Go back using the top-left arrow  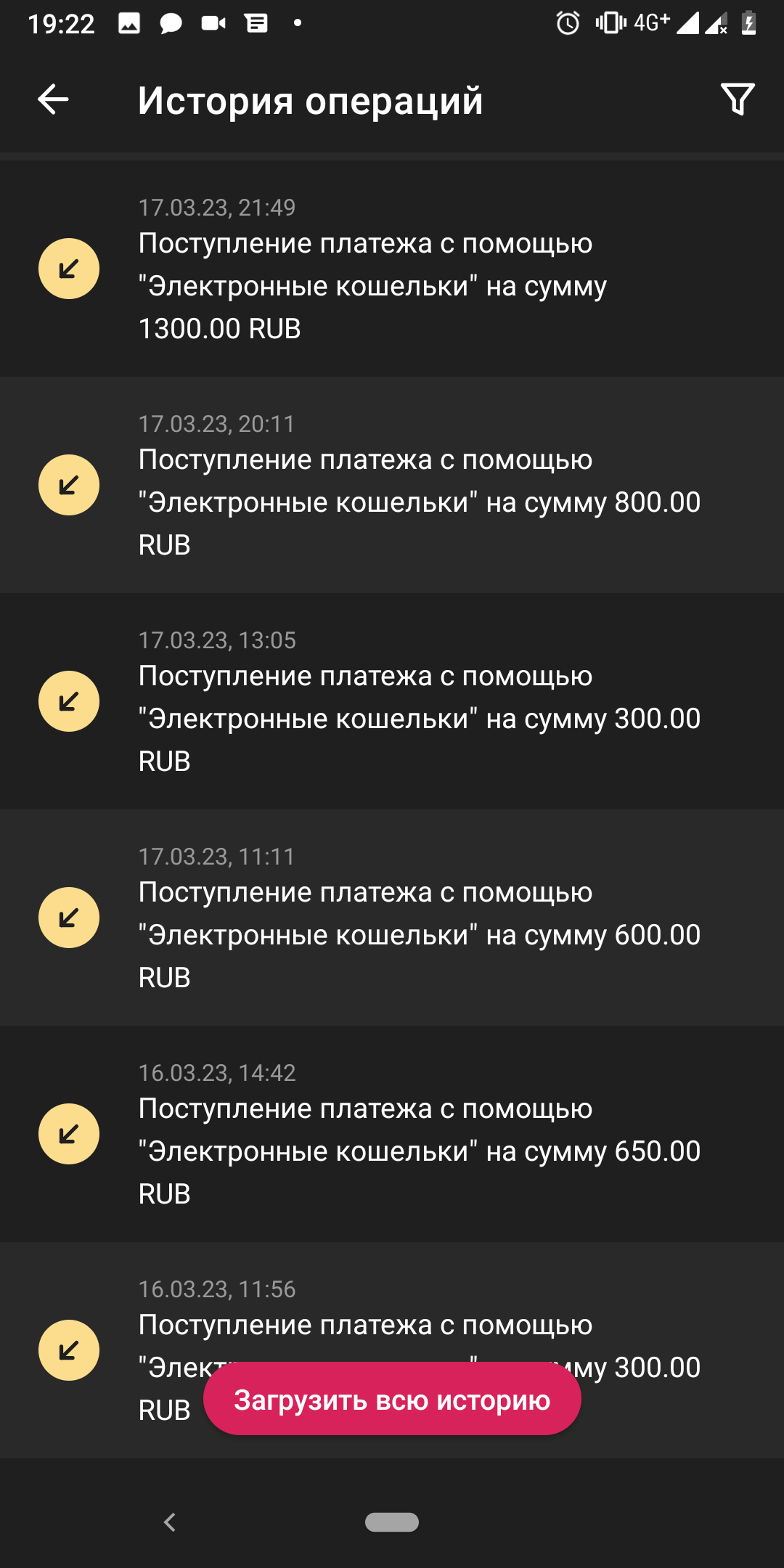pos(53,99)
